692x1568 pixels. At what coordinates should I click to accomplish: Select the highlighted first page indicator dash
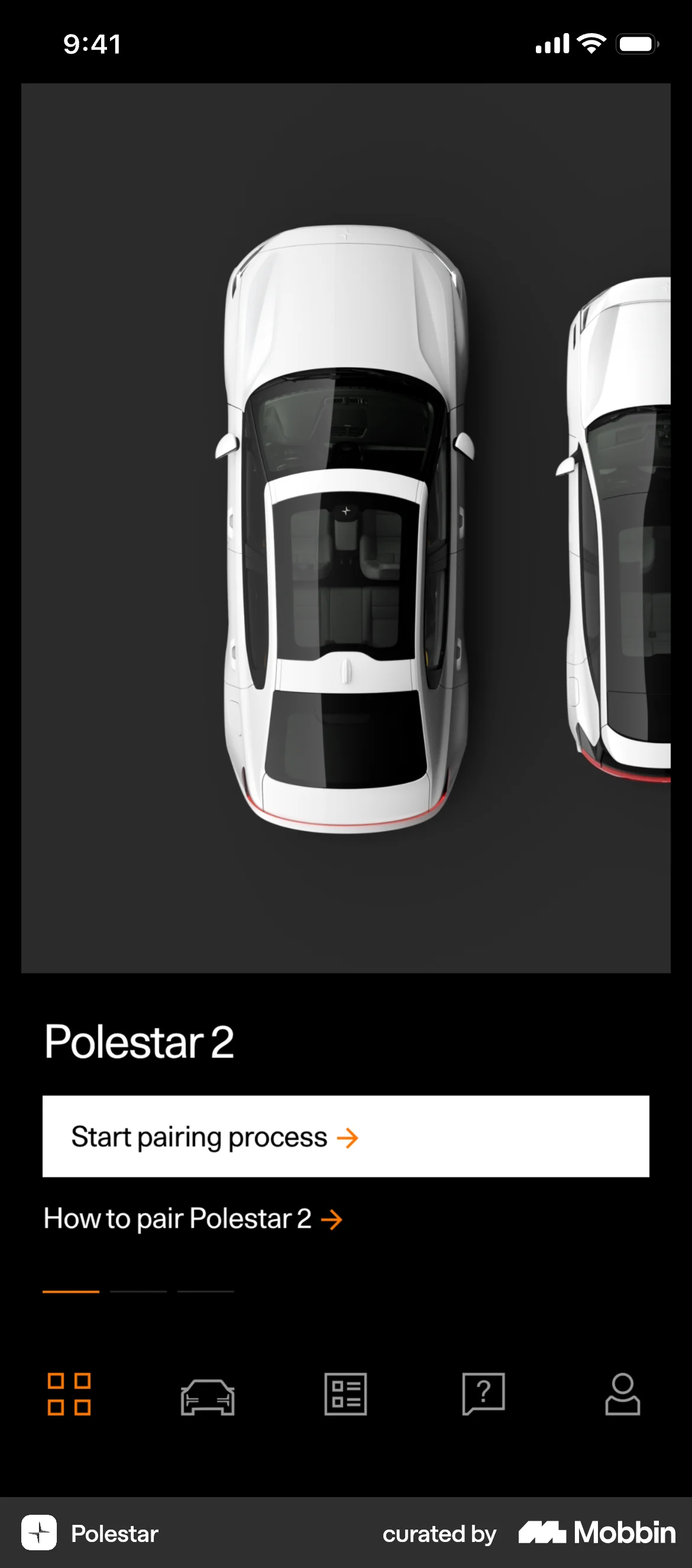coord(72,1291)
